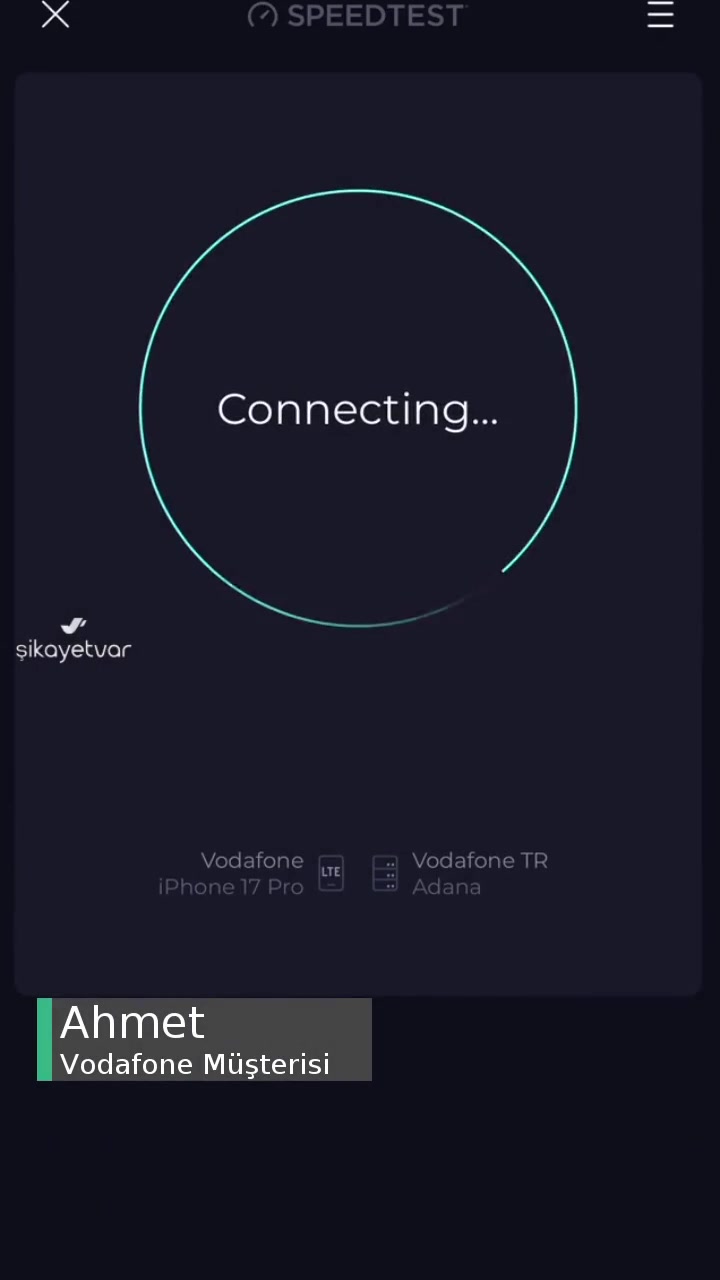
Task: Tap the Vodafone Müşterisi caption
Action: point(194,1064)
